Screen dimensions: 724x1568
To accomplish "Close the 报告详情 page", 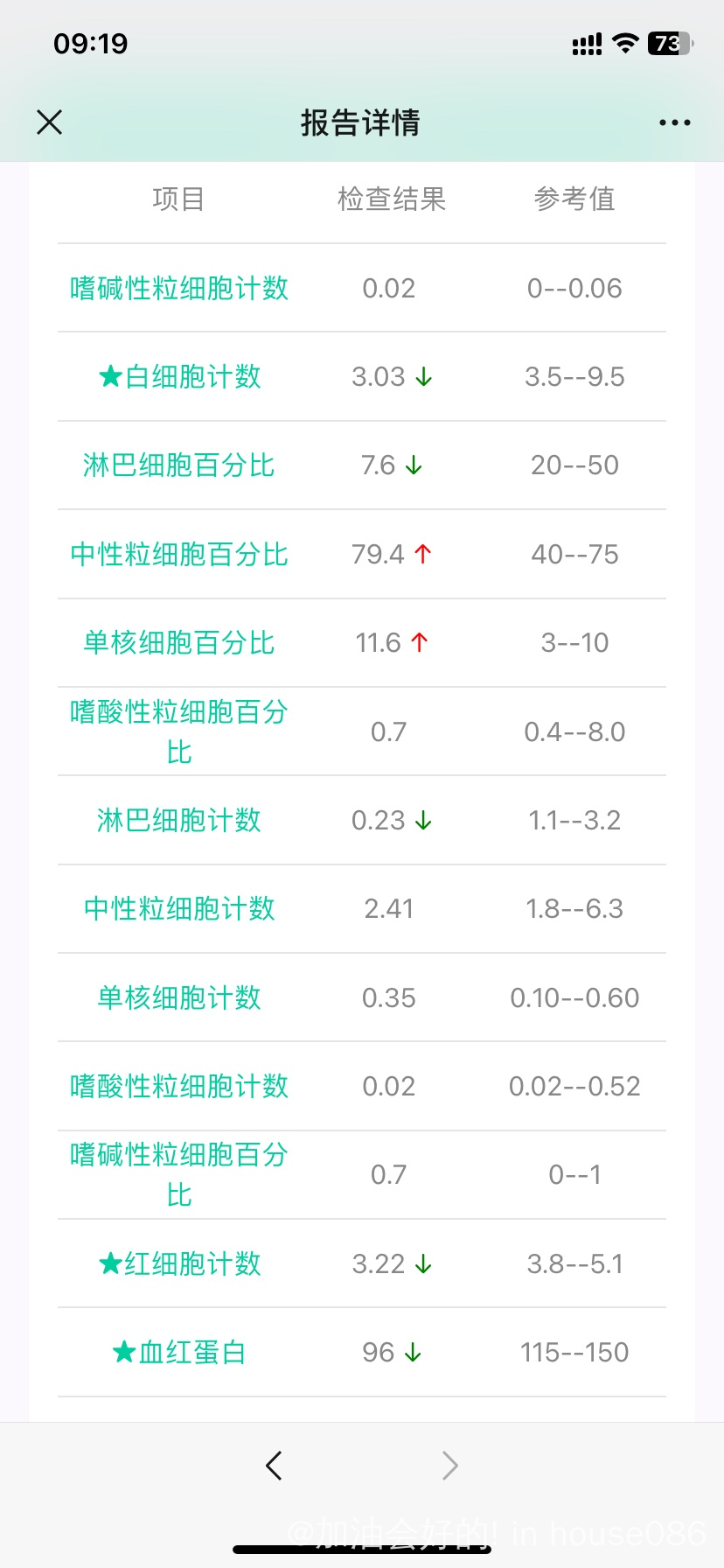I will (x=50, y=122).
